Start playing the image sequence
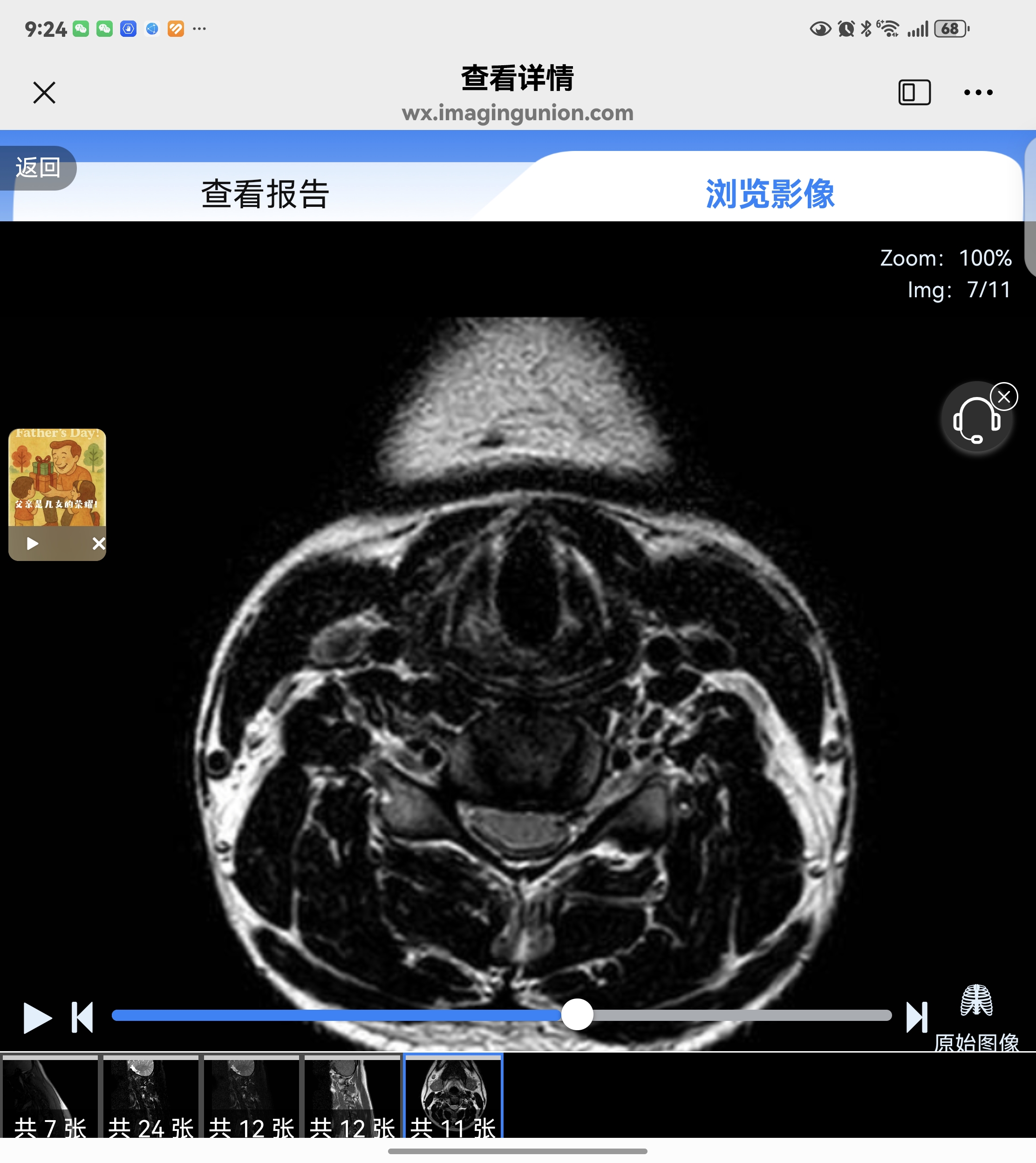Image resolution: width=1036 pixels, height=1163 pixels. click(x=37, y=1017)
